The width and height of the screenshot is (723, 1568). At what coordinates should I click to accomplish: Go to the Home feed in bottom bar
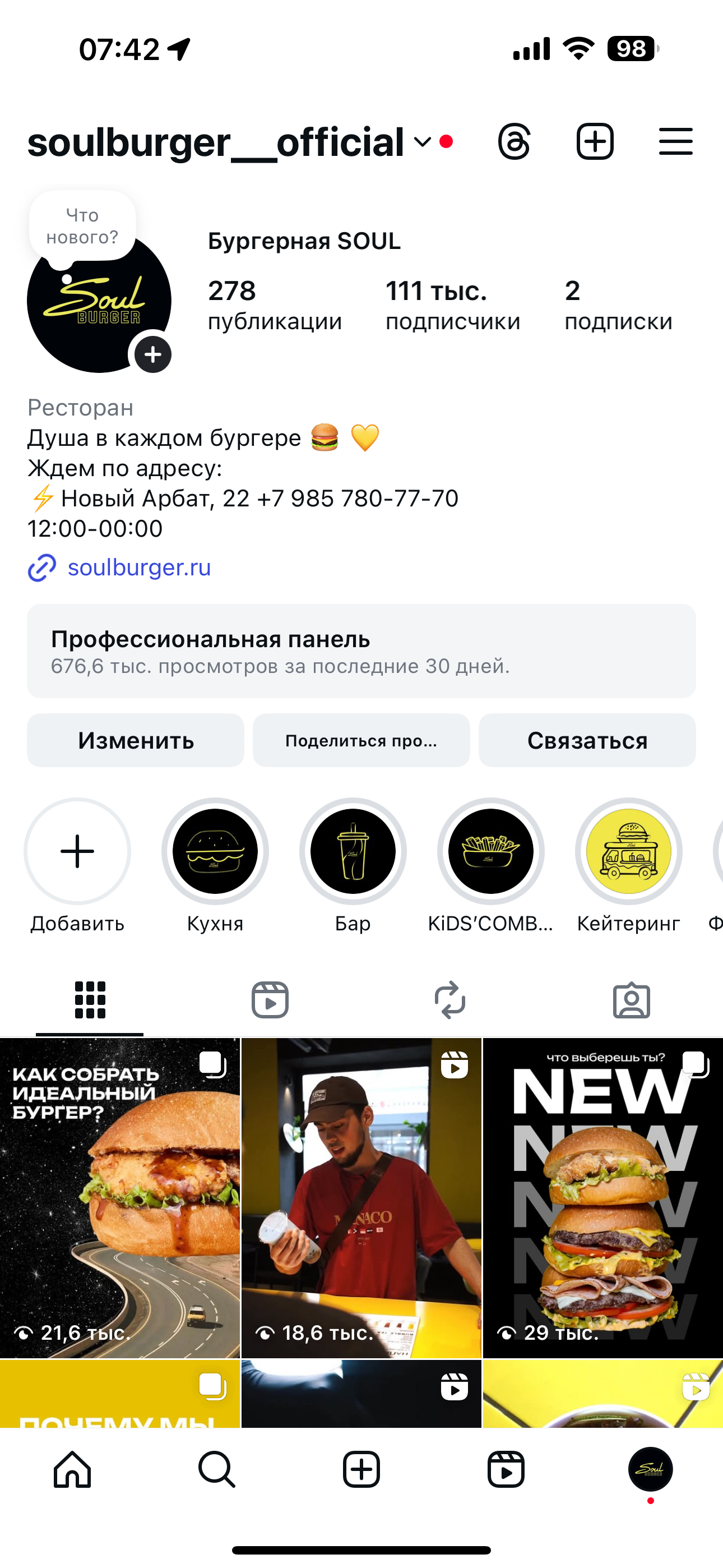coord(72,1469)
